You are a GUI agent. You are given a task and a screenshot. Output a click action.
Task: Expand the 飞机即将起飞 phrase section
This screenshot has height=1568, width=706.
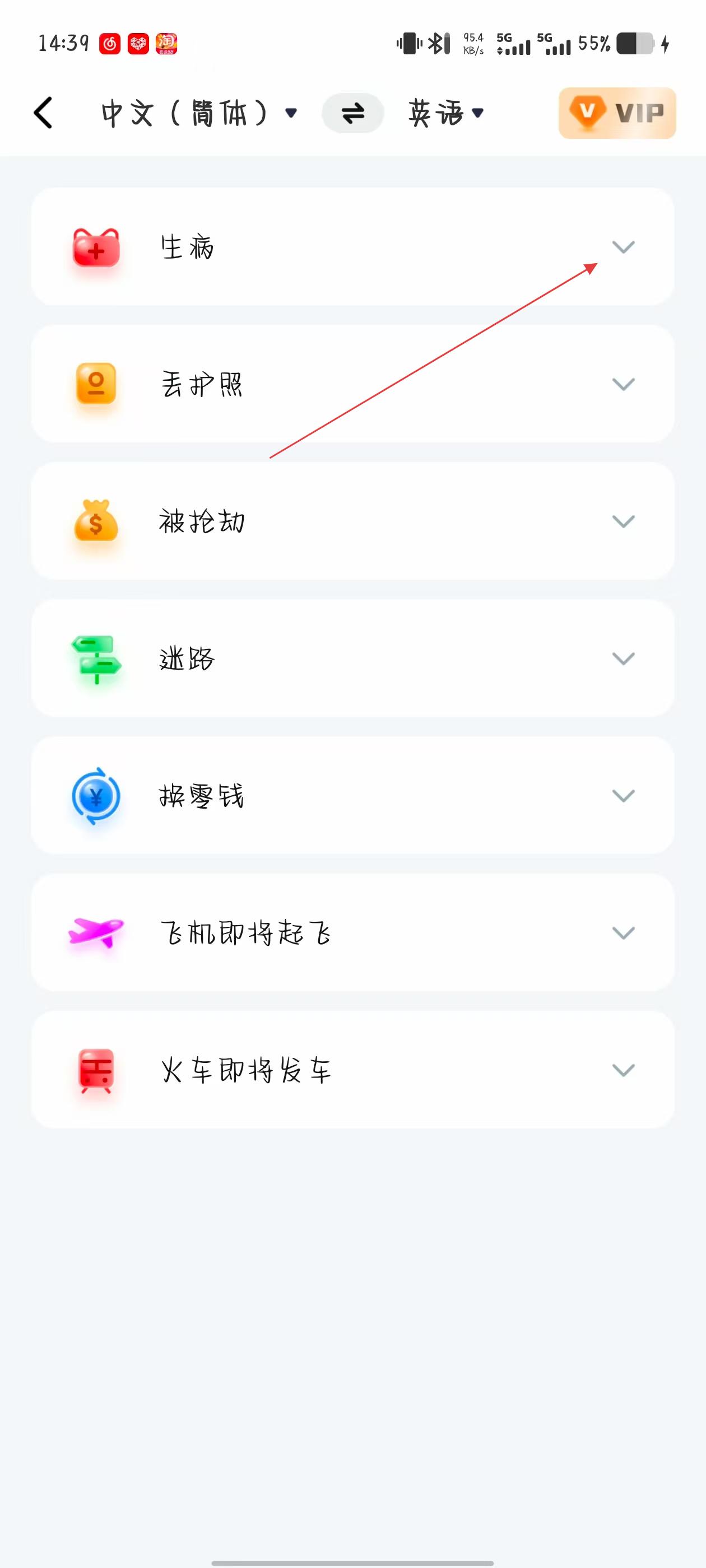623,933
